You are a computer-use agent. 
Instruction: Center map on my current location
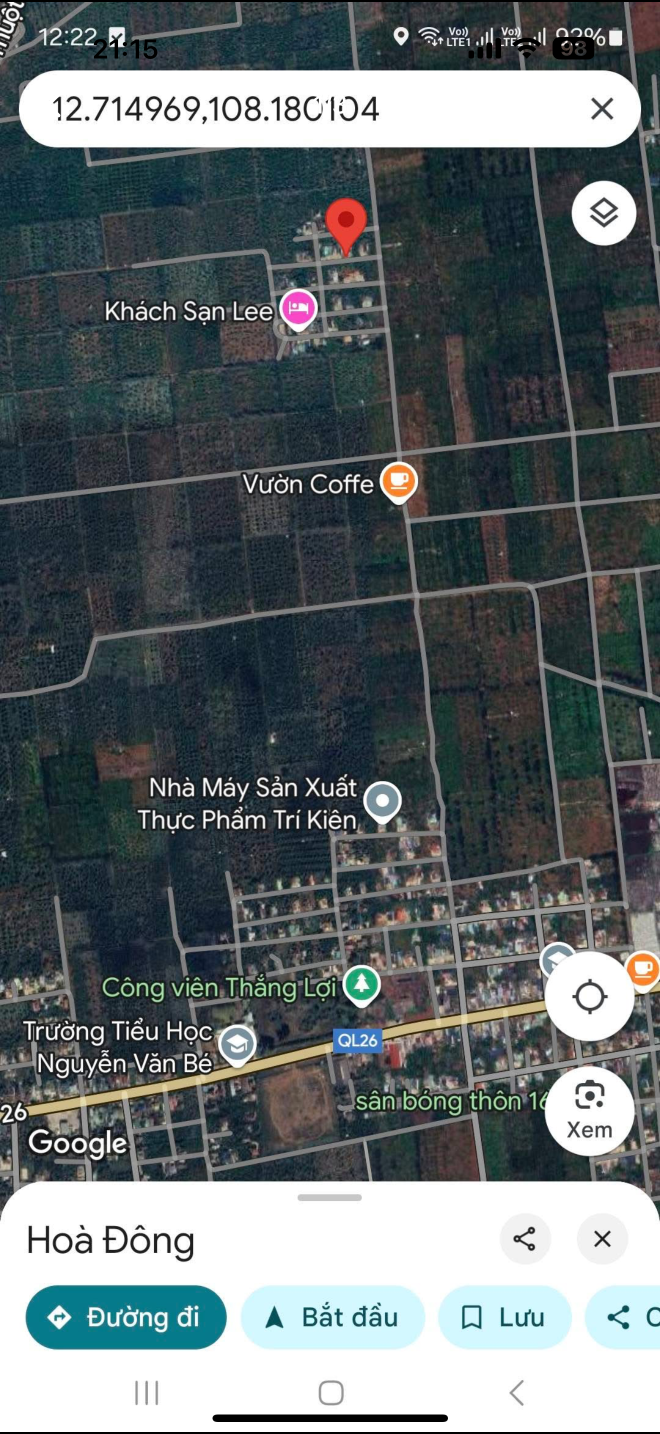click(x=590, y=997)
